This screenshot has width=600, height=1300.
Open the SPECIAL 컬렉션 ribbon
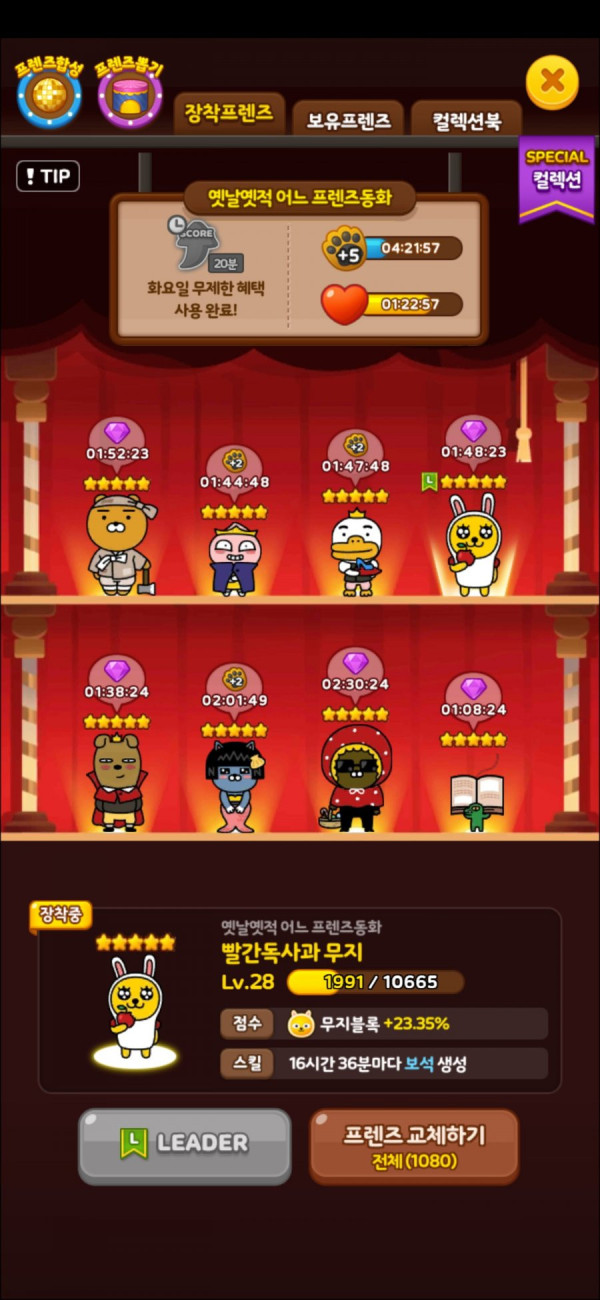pyautogui.click(x=557, y=176)
